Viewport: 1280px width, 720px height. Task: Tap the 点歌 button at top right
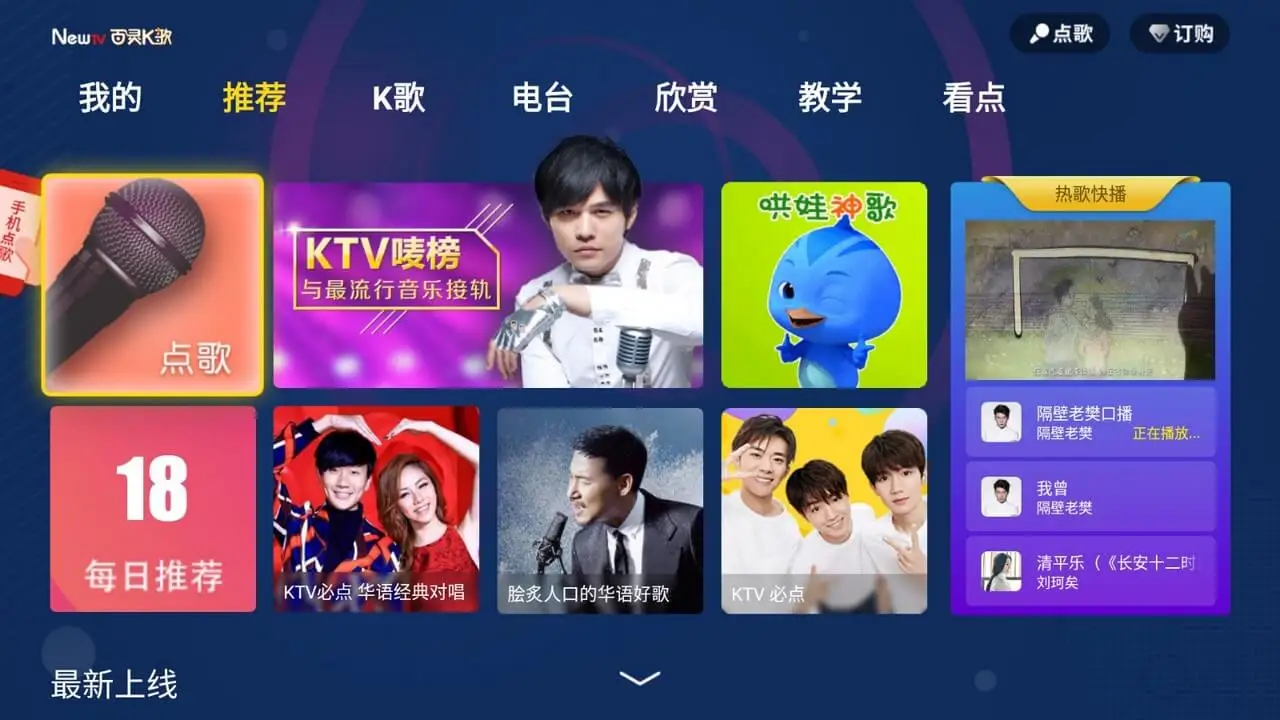click(x=1060, y=34)
